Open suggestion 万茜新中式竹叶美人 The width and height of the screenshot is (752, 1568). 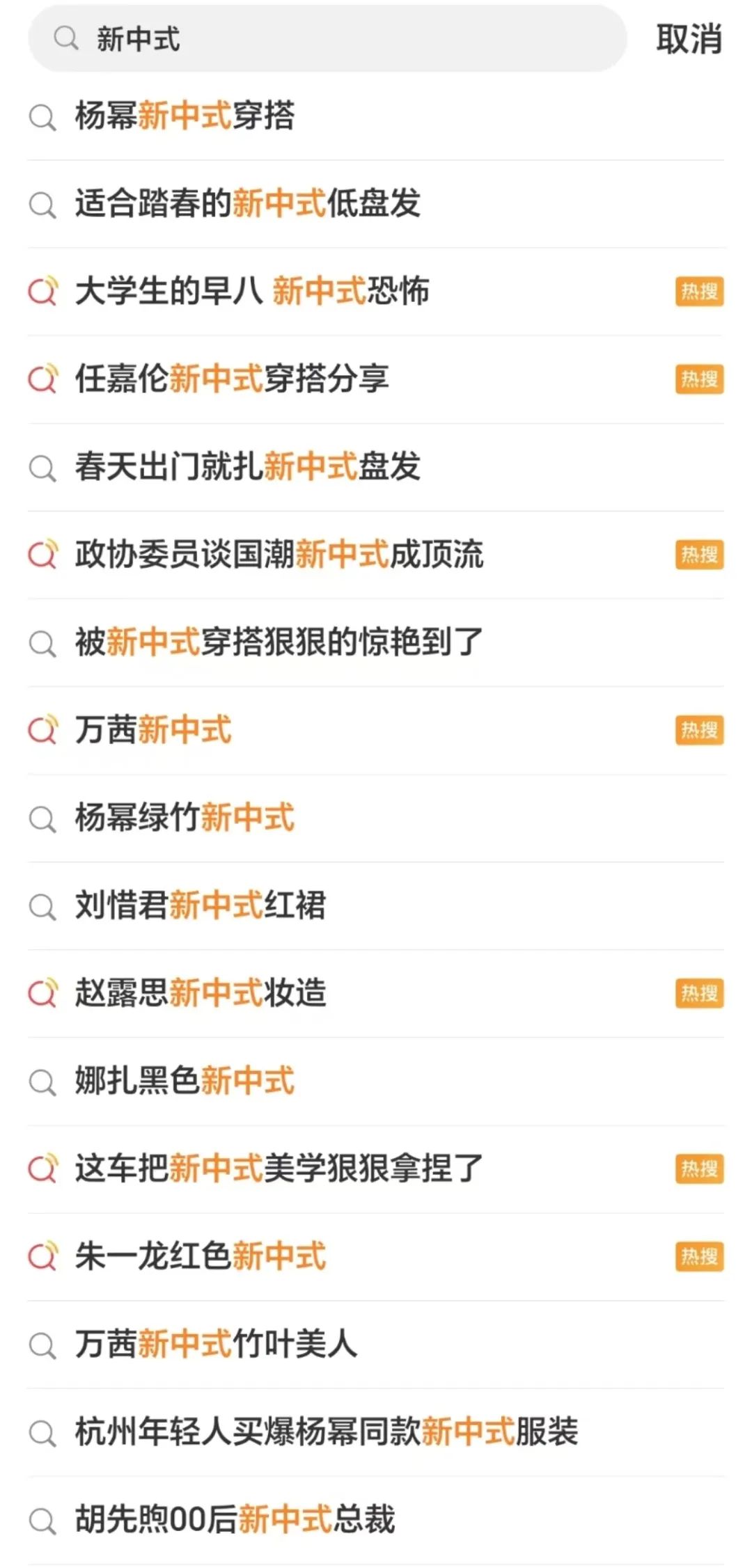(x=376, y=1344)
